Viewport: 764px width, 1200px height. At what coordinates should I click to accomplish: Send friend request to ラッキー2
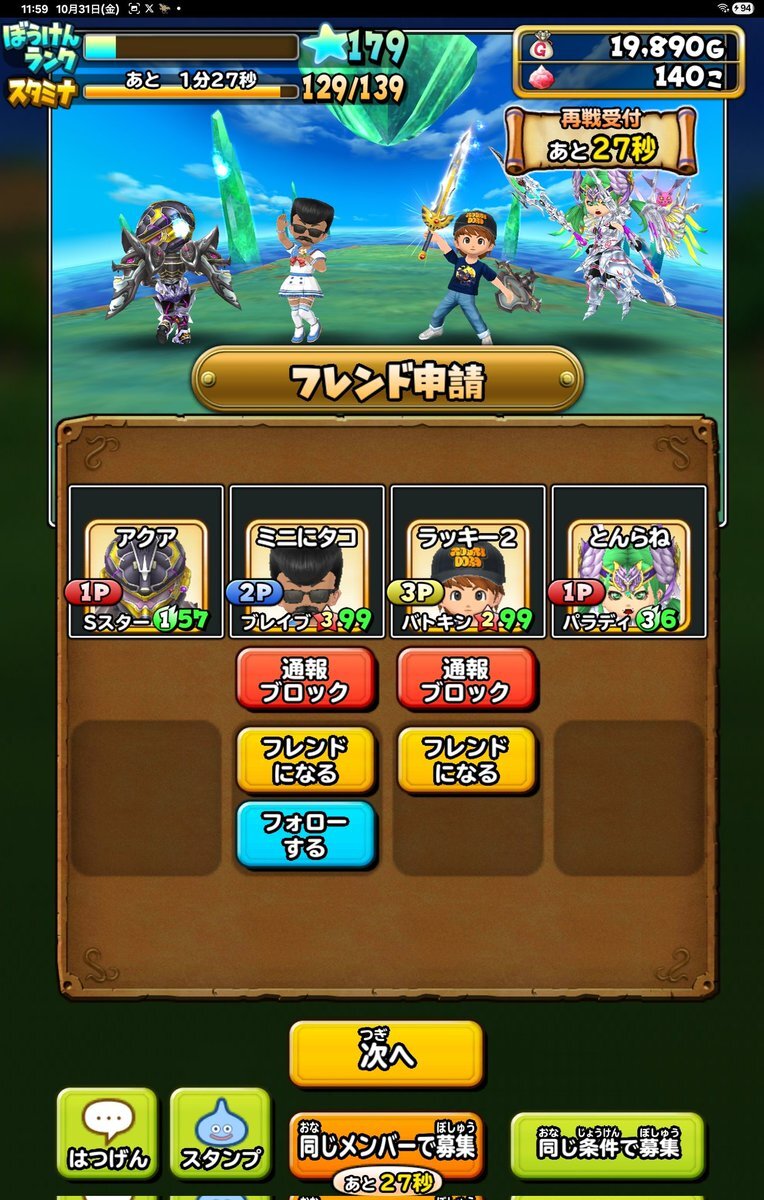pos(467,760)
